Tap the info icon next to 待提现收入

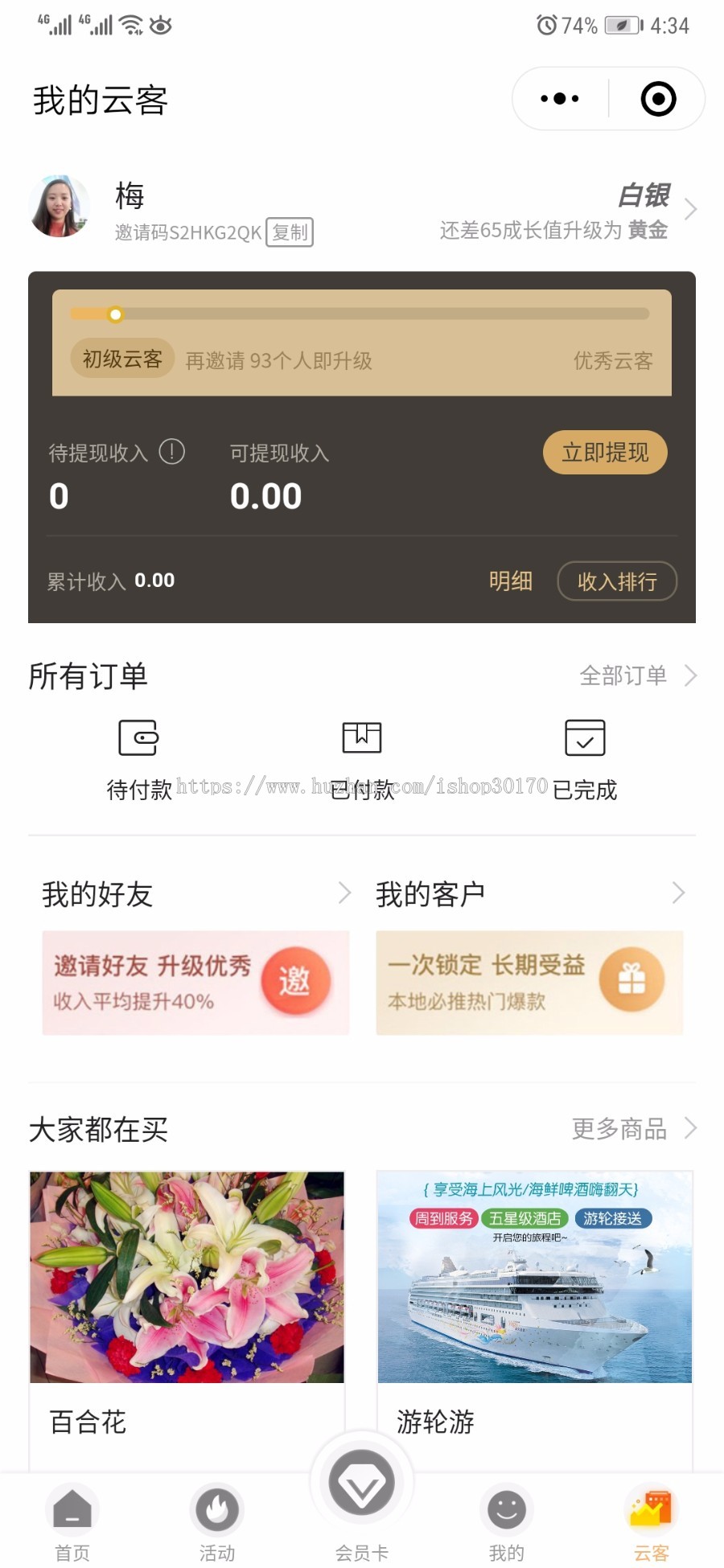point(170,452)
